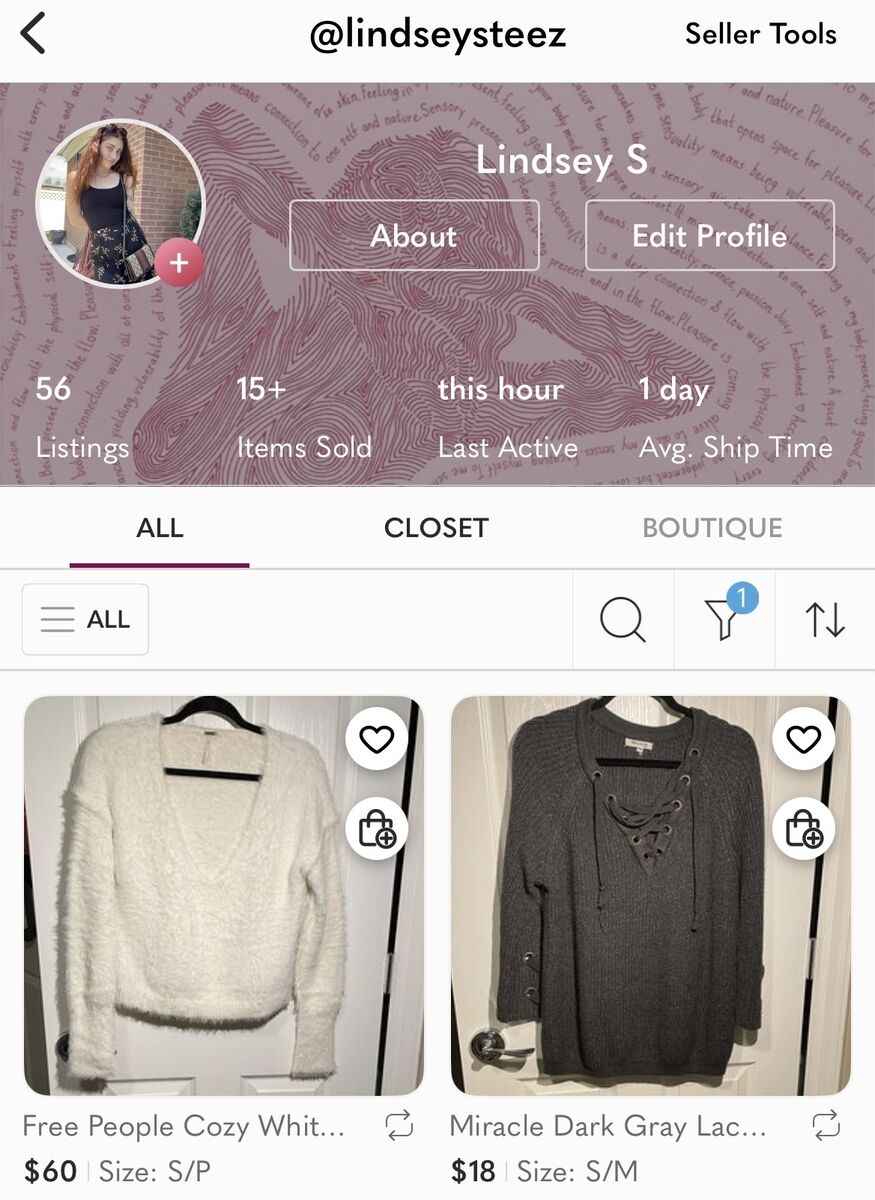Screen dimensions: 875x1200
Task: Open the About section
Action: 414,236
